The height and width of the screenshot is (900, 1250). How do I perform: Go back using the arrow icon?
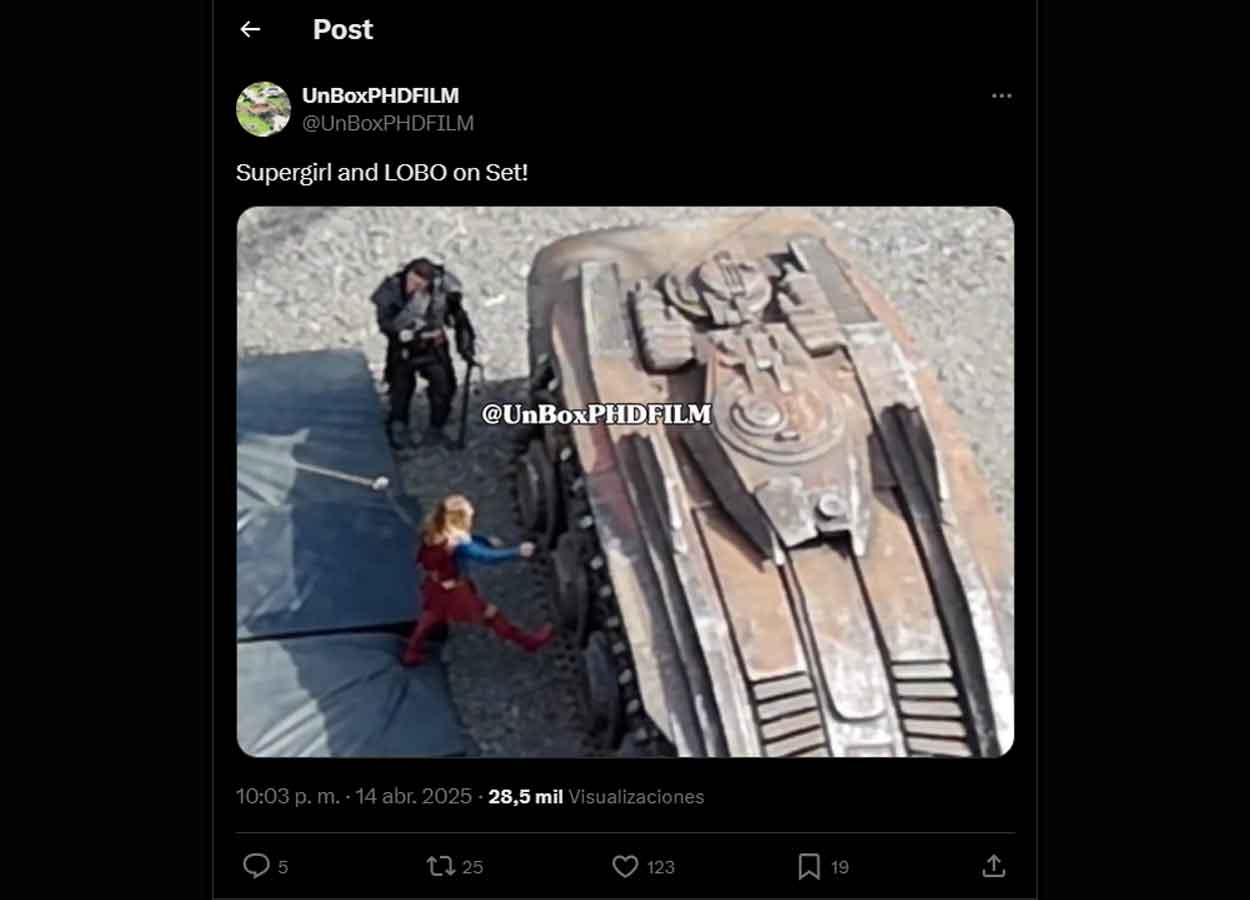point(250,30)
